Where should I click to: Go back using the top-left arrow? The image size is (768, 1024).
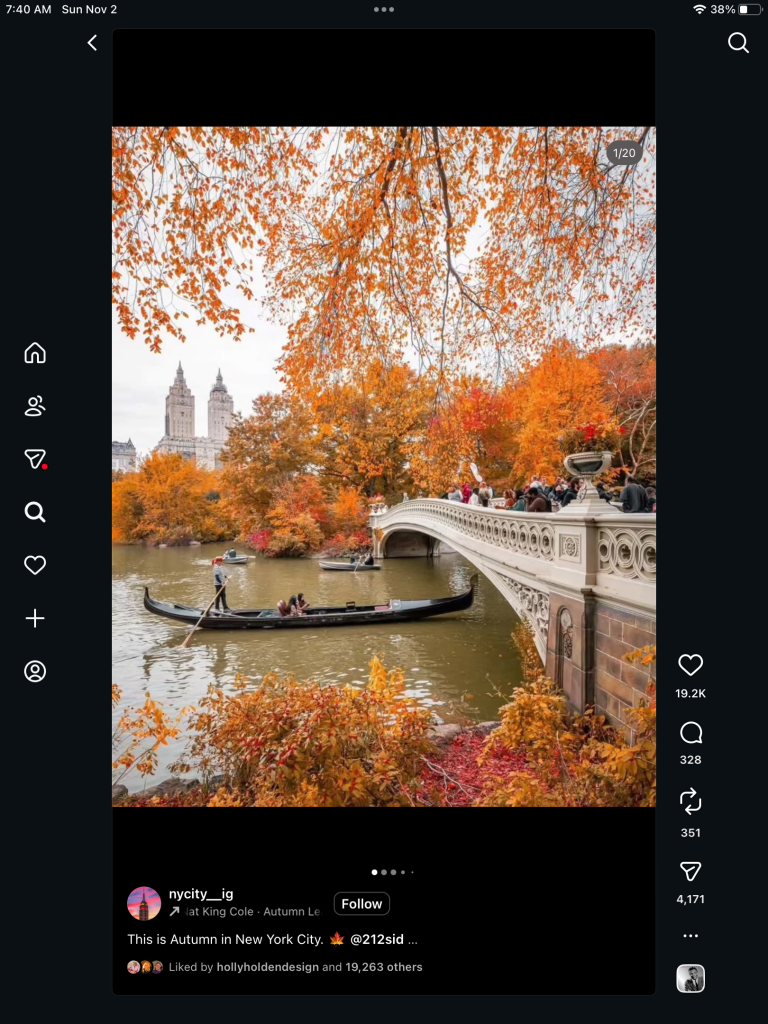[x=92, y=43]
